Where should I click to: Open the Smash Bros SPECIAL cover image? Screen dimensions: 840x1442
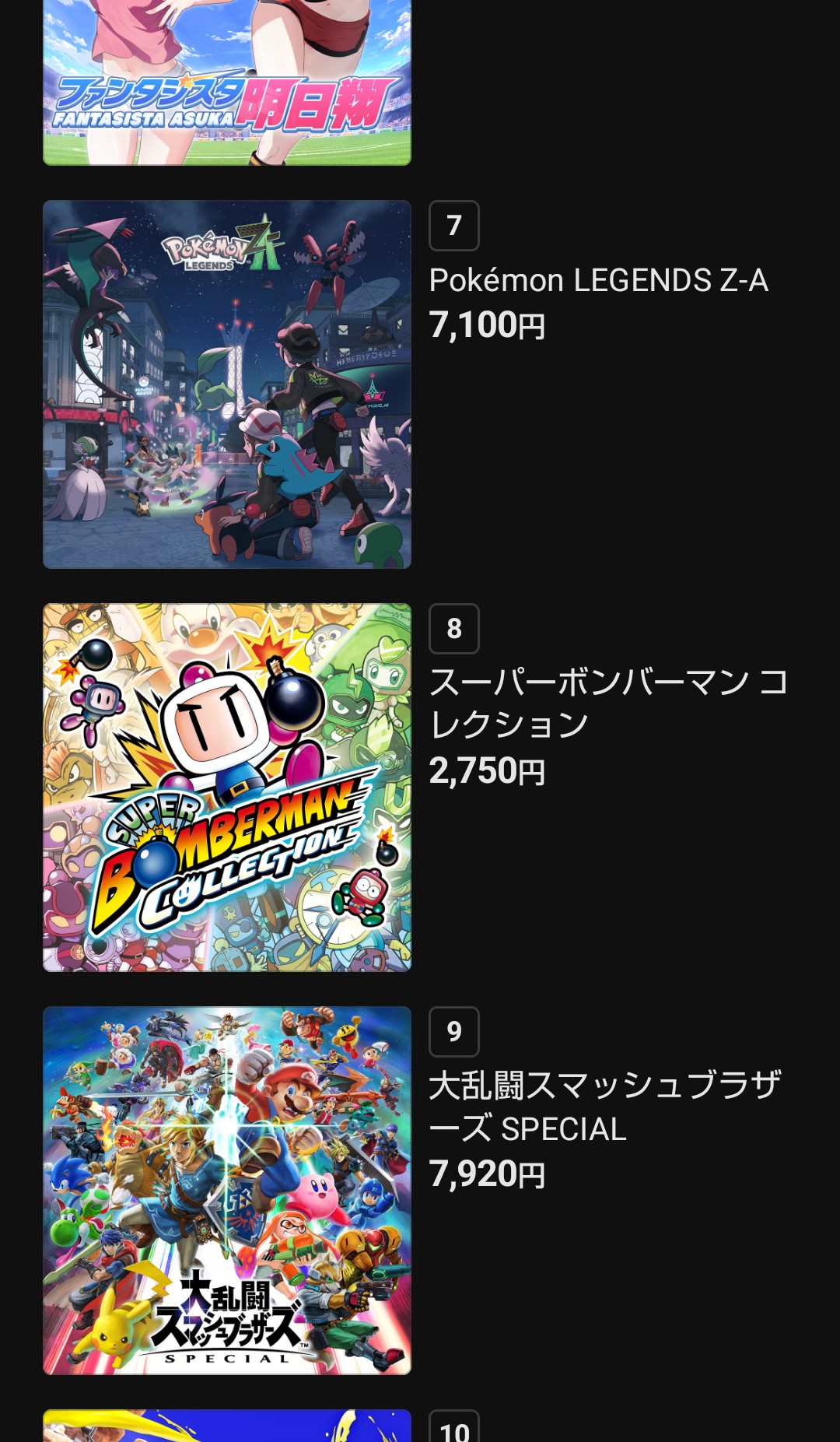(226, 1191)
